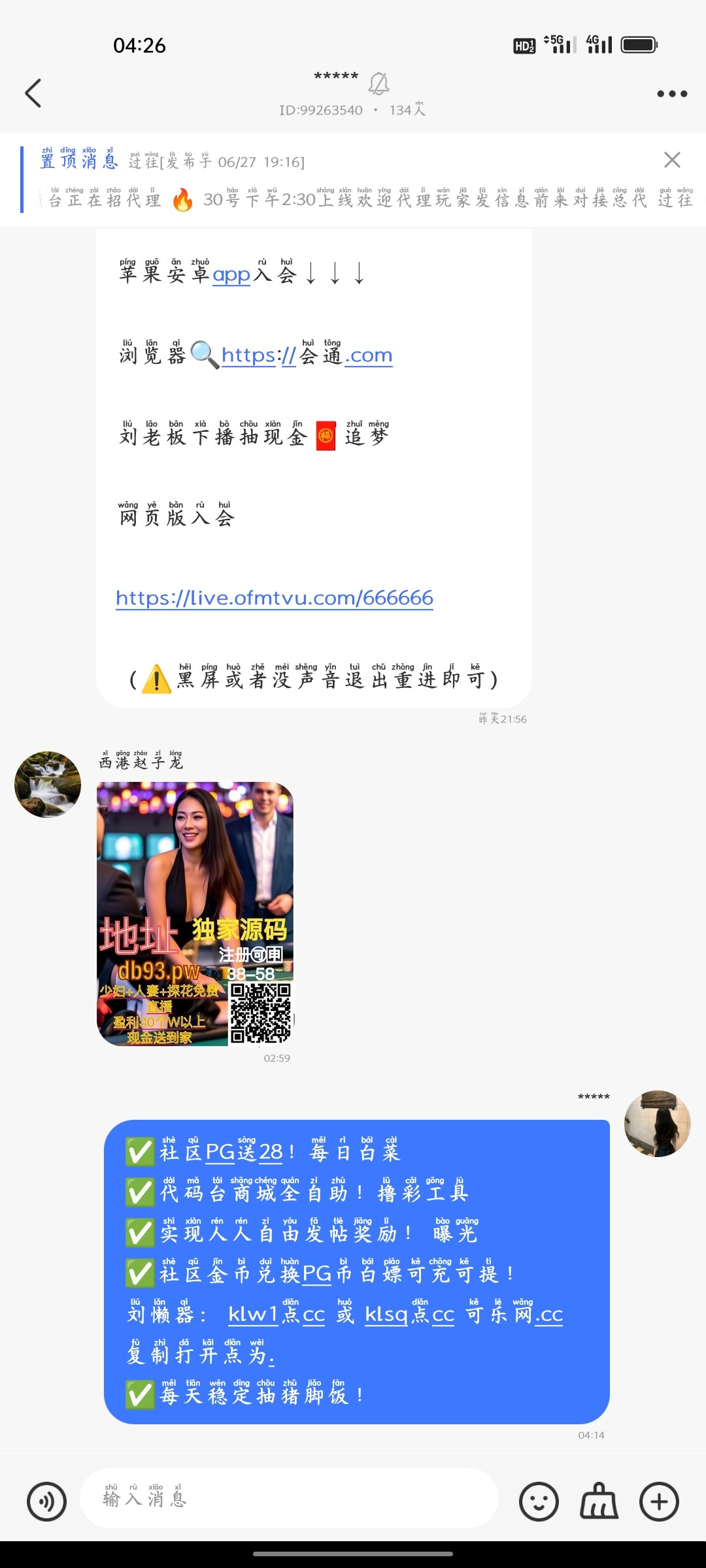Dismiss the pinned message with the X

pos(671,159)
